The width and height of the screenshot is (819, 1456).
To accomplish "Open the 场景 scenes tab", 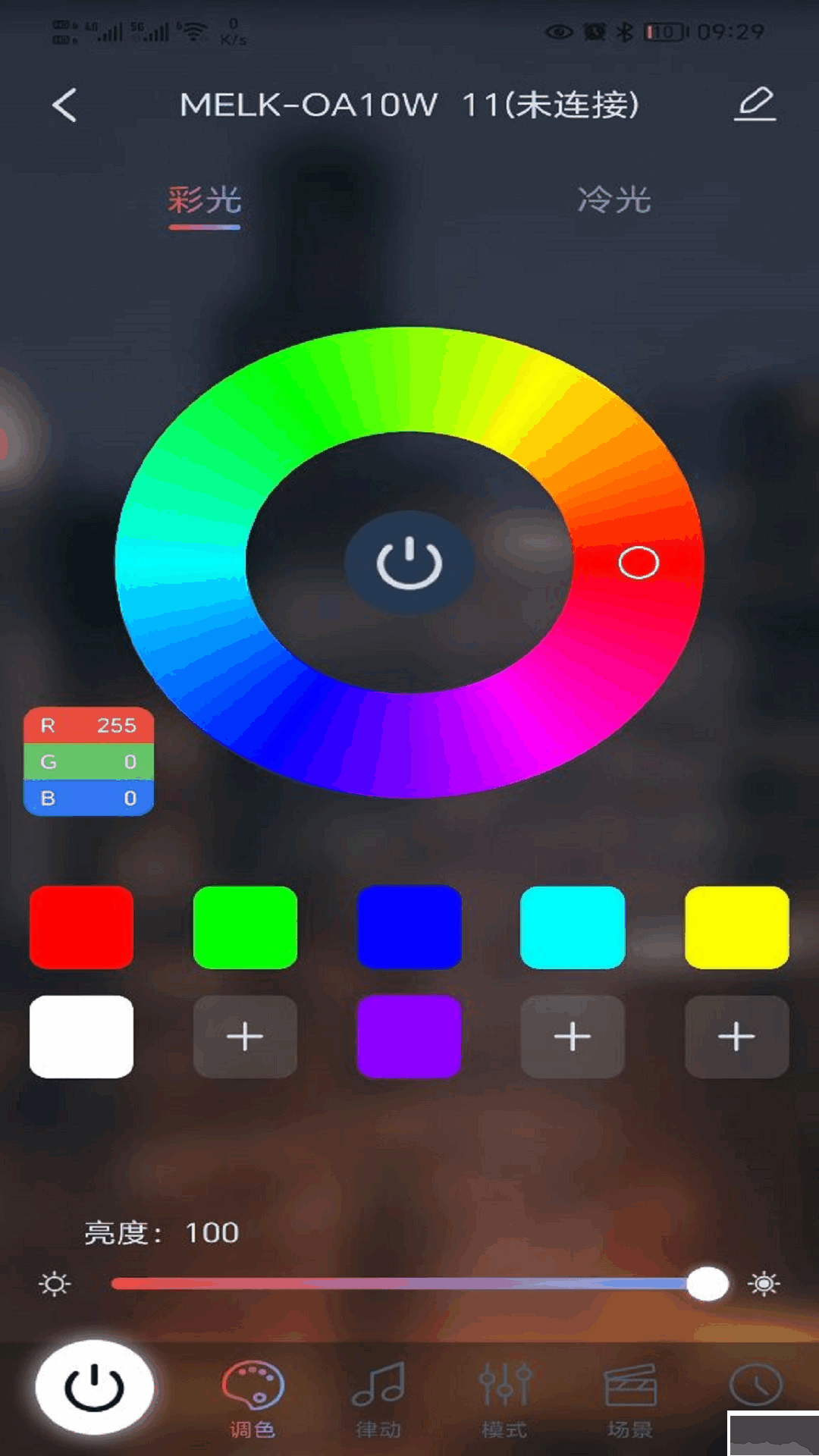I will (x=629, y=1400).
